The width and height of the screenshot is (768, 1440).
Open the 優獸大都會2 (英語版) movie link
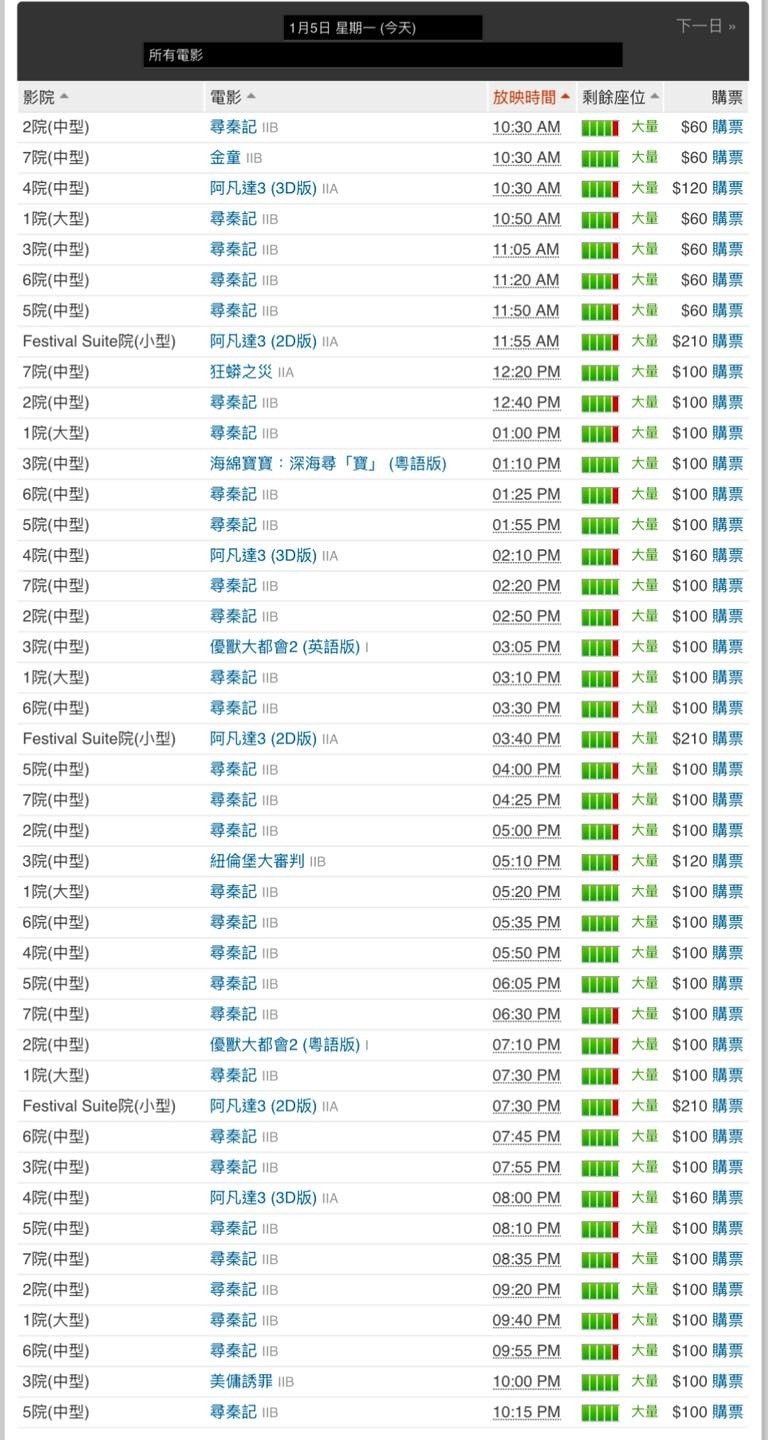coord(284,647)
